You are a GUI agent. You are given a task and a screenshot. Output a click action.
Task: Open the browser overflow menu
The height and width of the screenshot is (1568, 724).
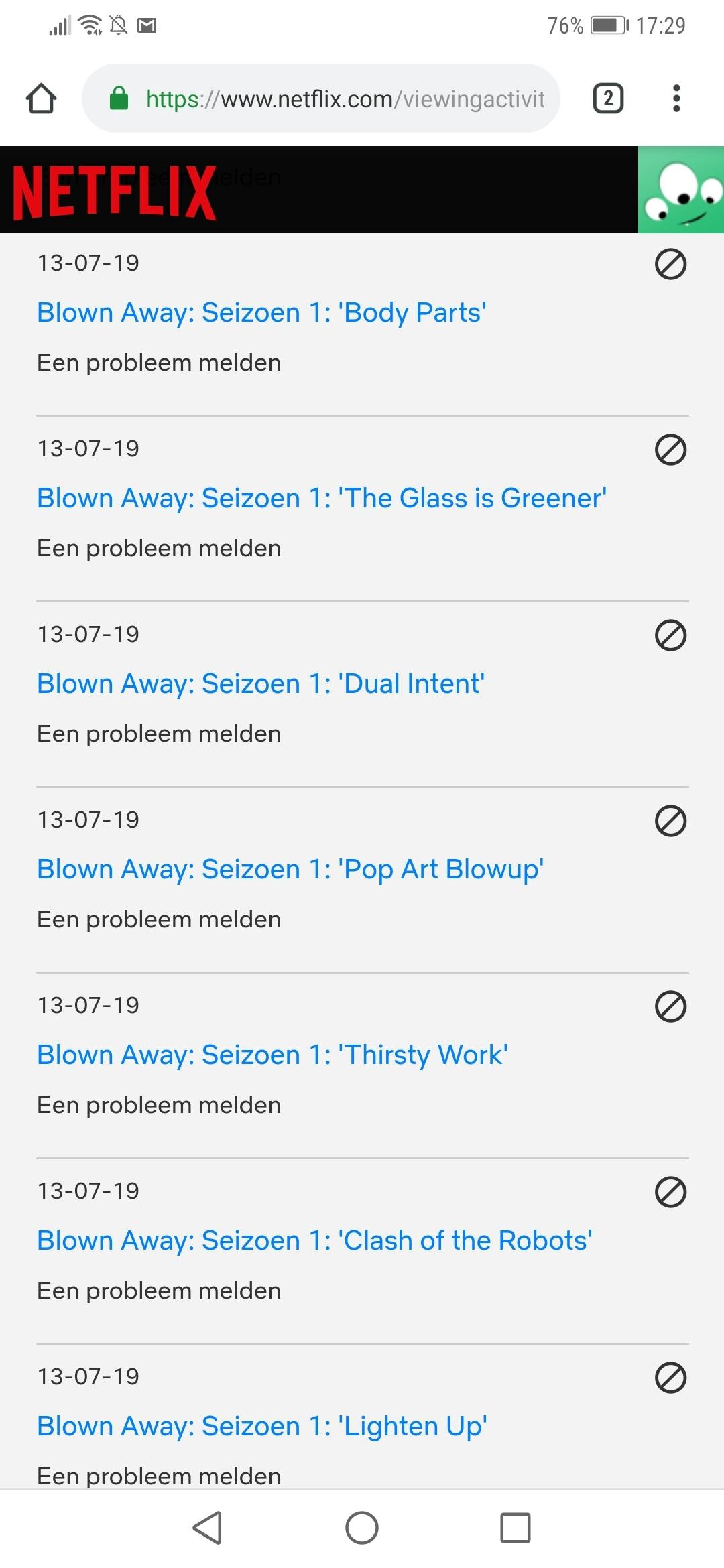(676, 99)
